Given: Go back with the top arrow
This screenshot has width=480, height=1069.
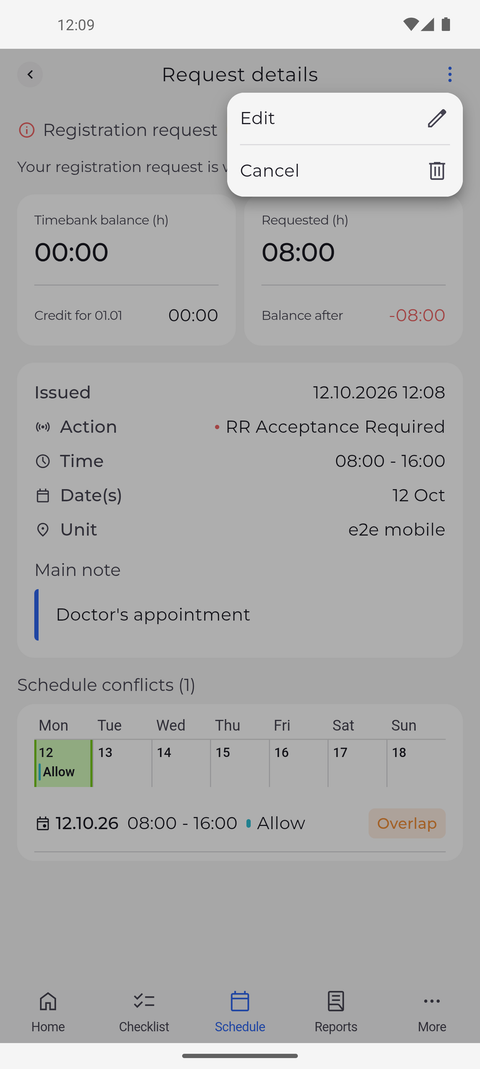Looking at the screenshot, I should tap(30, 74).
